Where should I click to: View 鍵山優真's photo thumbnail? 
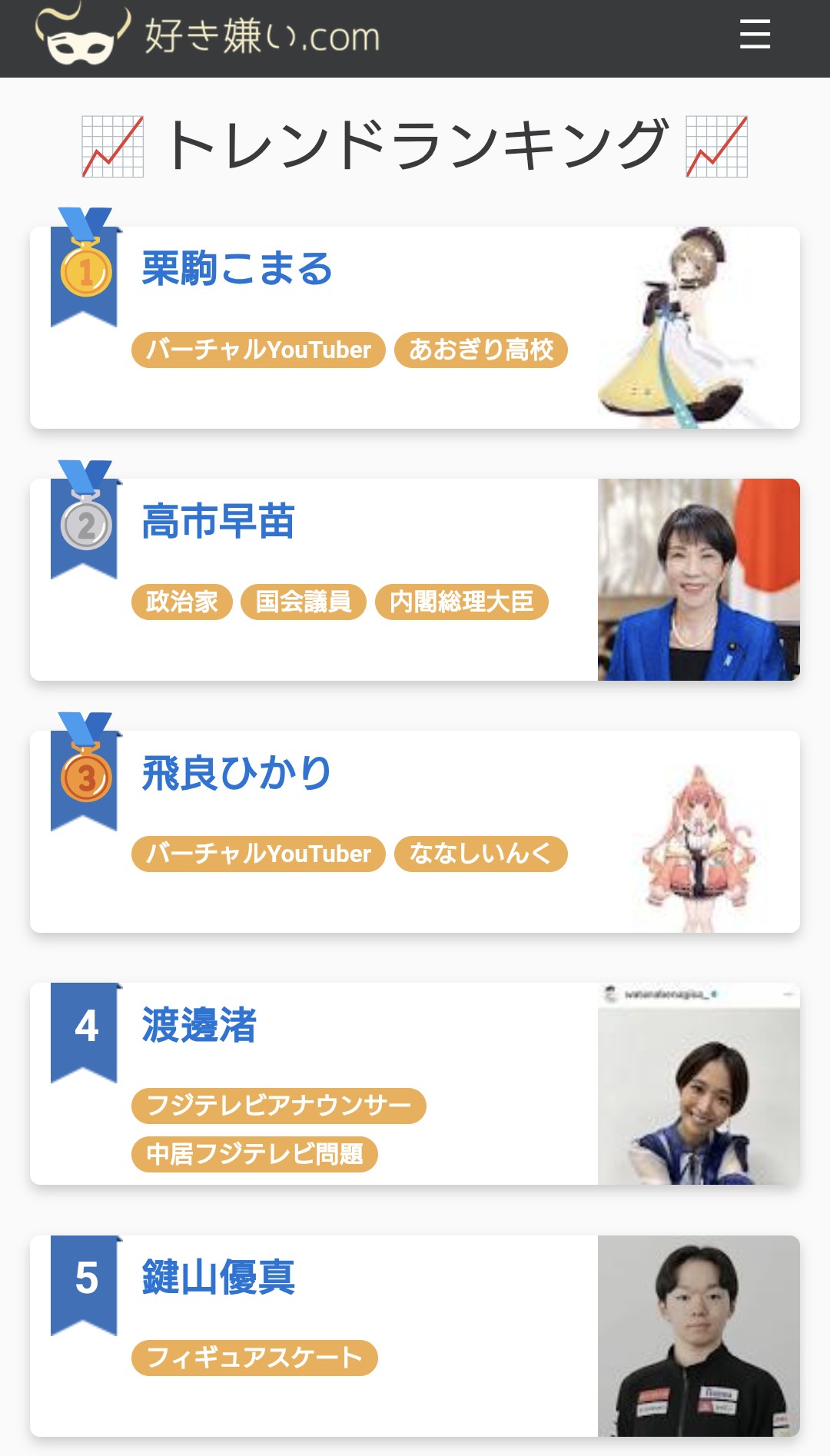pyautogui.click(x=699, y=1335)
